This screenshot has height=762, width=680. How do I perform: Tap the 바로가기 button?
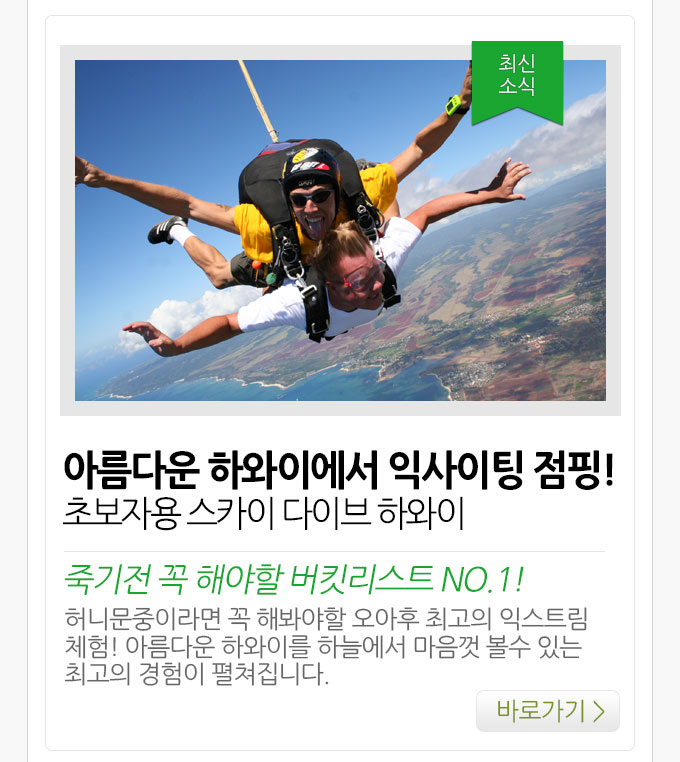pos(548,711)
